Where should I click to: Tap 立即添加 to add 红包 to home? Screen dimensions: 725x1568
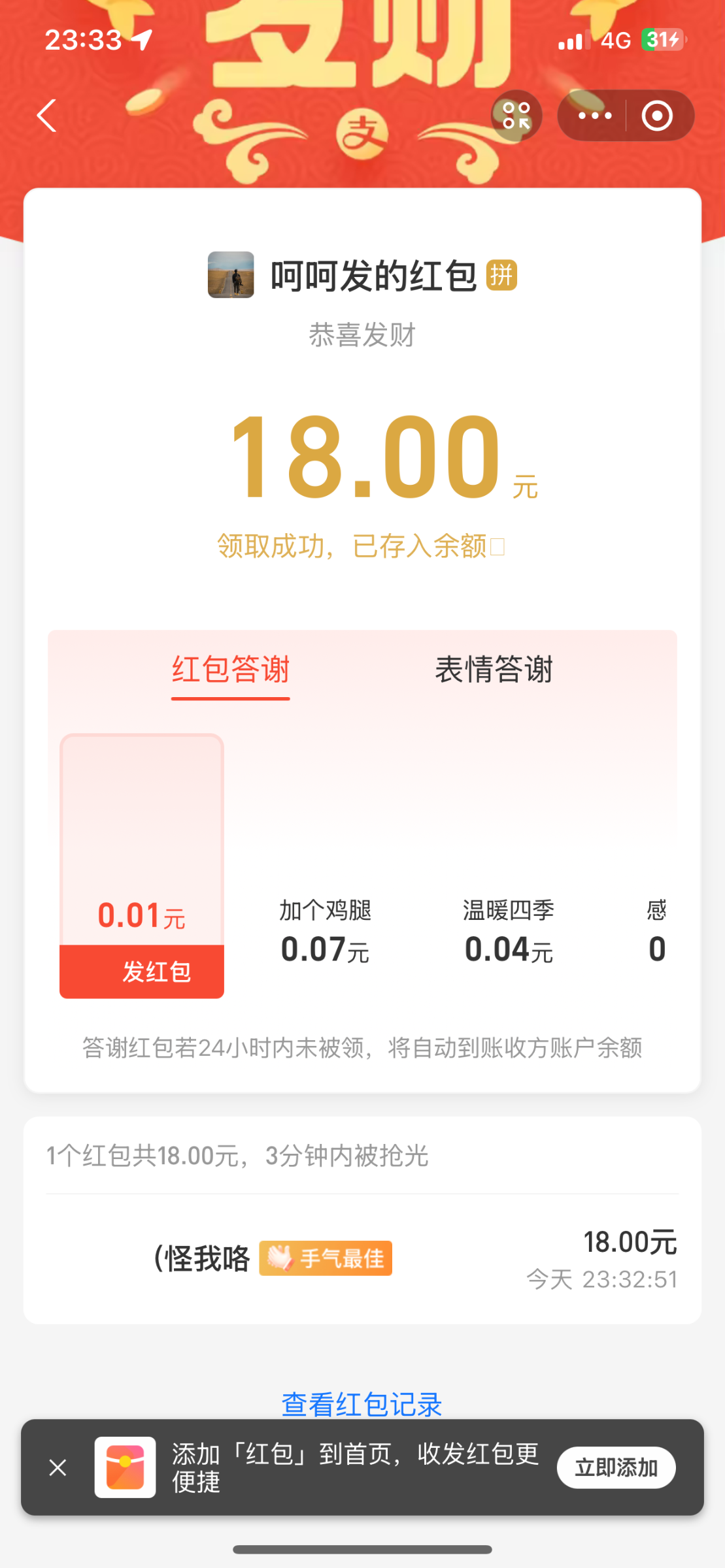(x=616, y=1467)
